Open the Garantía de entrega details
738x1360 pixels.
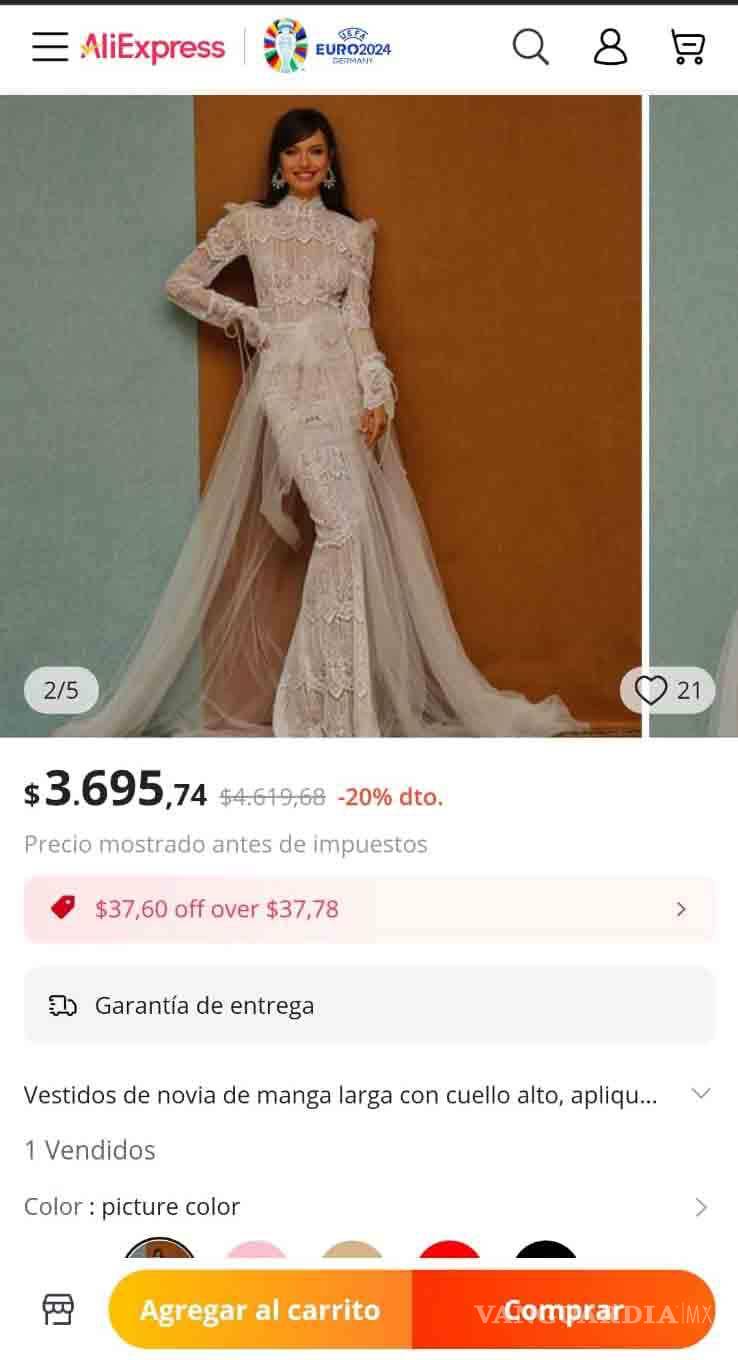click(x=369, y=1006)
